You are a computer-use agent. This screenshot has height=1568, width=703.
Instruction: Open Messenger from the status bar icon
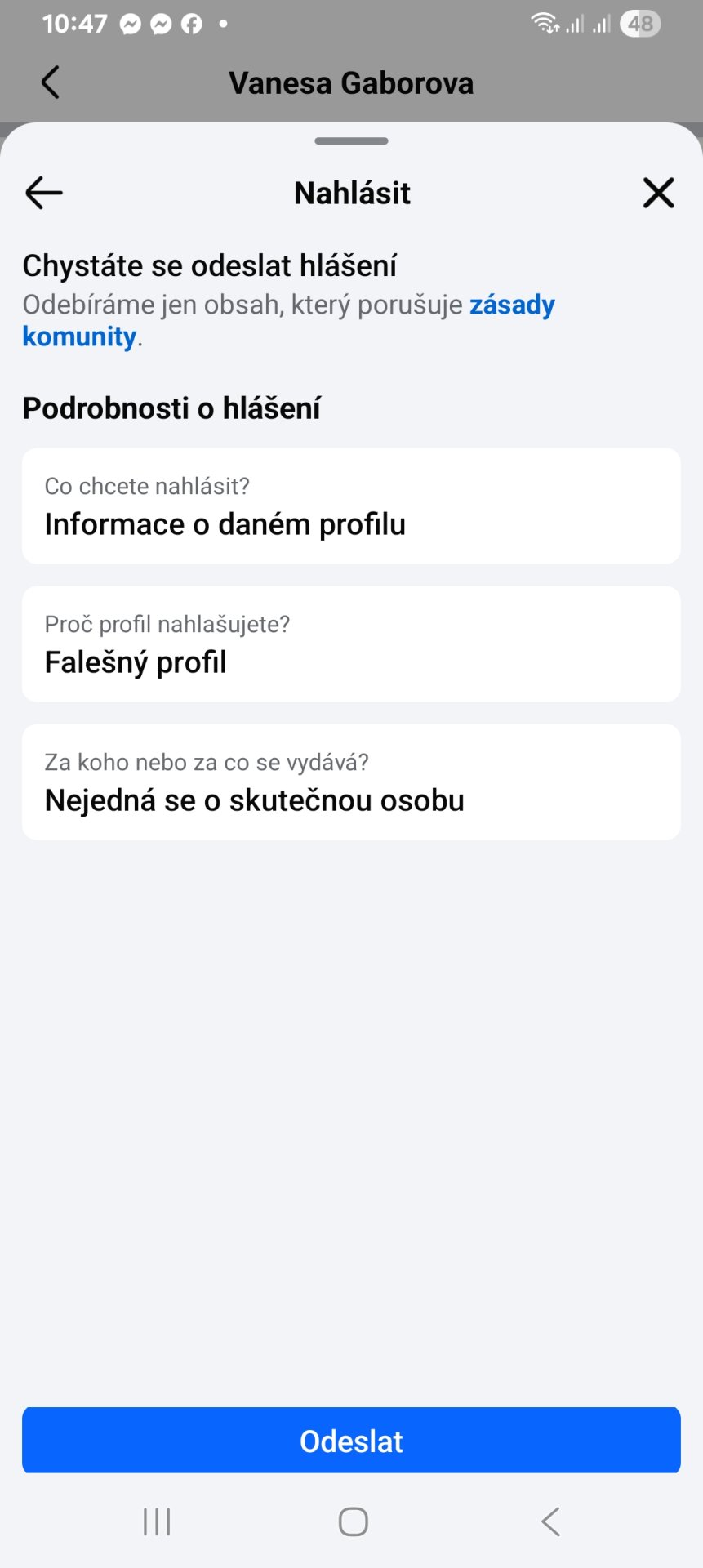tap(129, 22)
